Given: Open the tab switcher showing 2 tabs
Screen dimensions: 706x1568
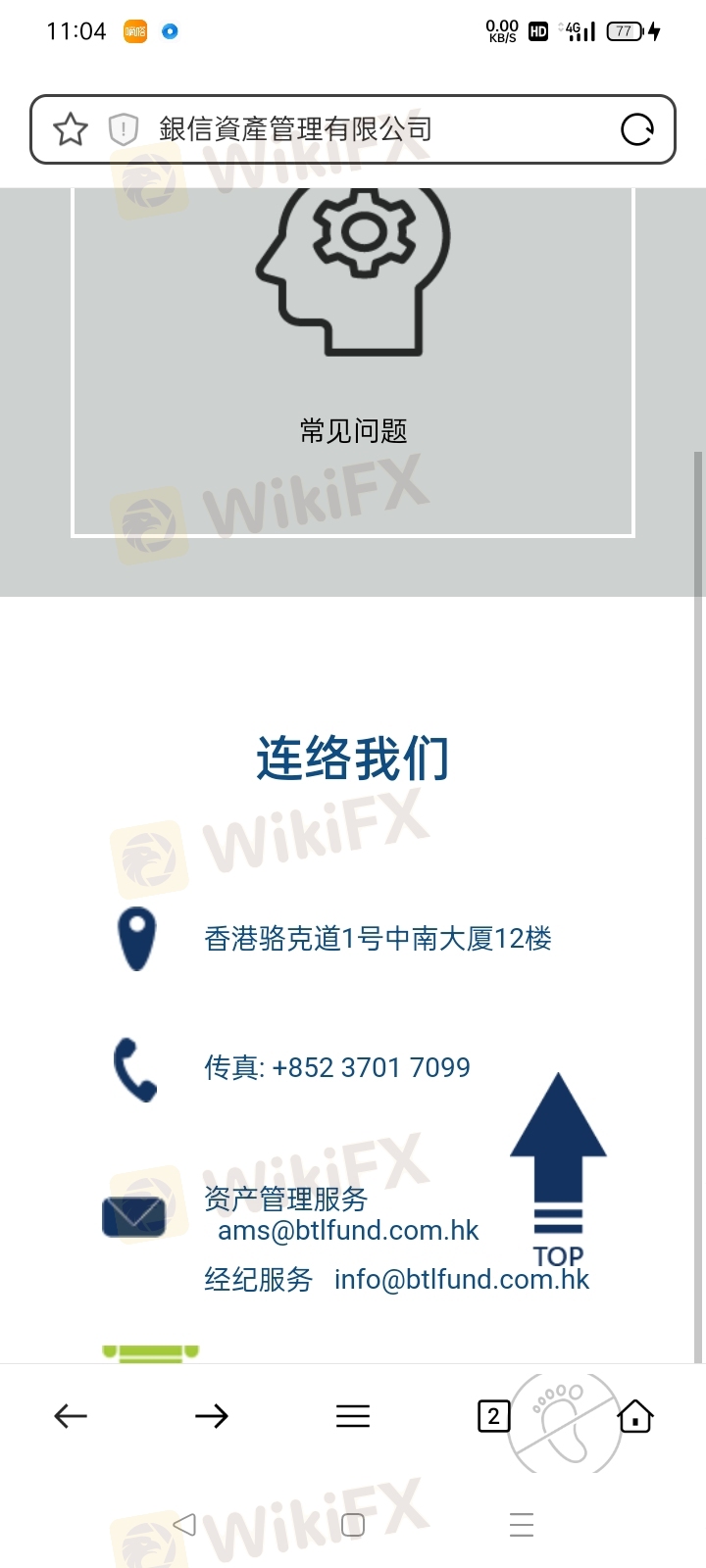Looking at the screenshot, I should point(493,1416).
